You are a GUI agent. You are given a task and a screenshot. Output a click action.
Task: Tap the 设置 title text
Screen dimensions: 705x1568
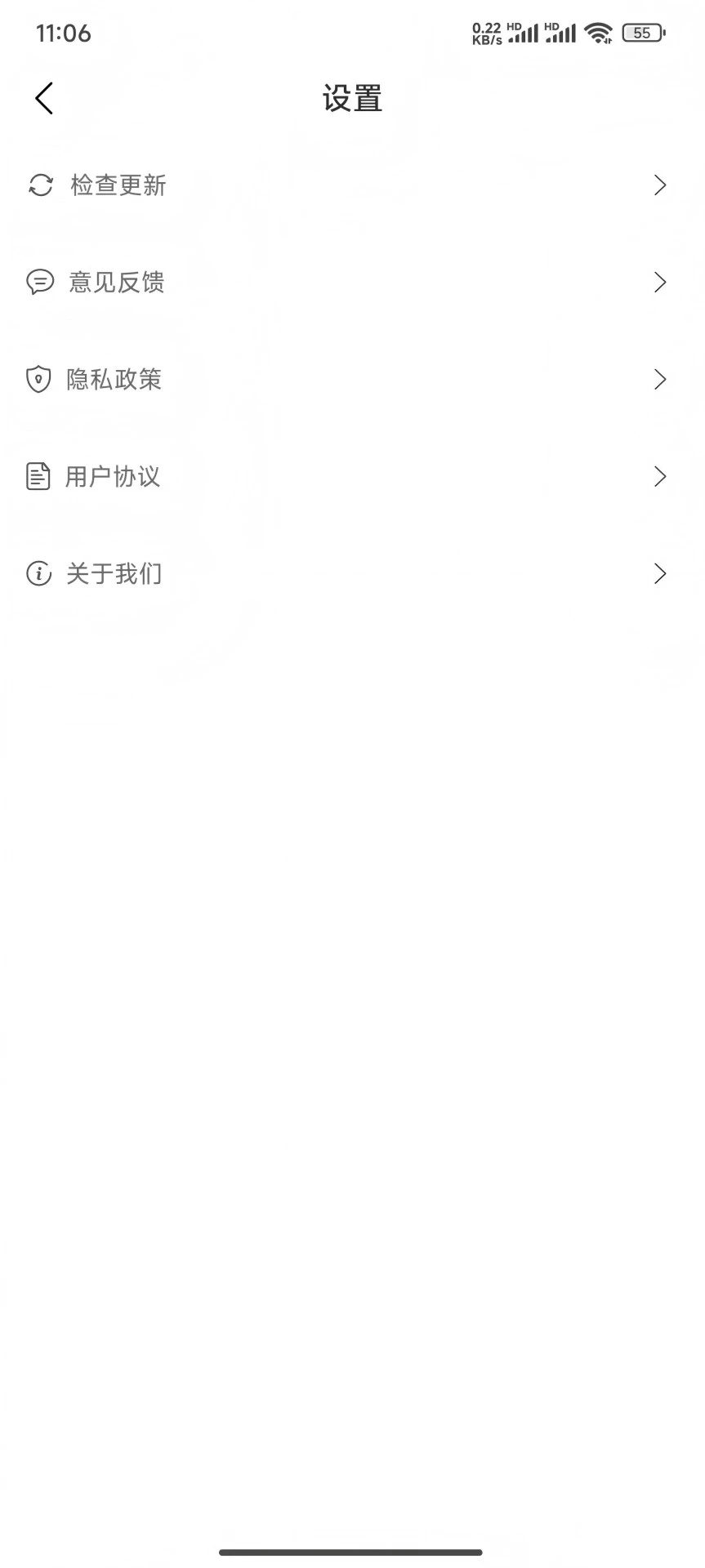[352, 97]
